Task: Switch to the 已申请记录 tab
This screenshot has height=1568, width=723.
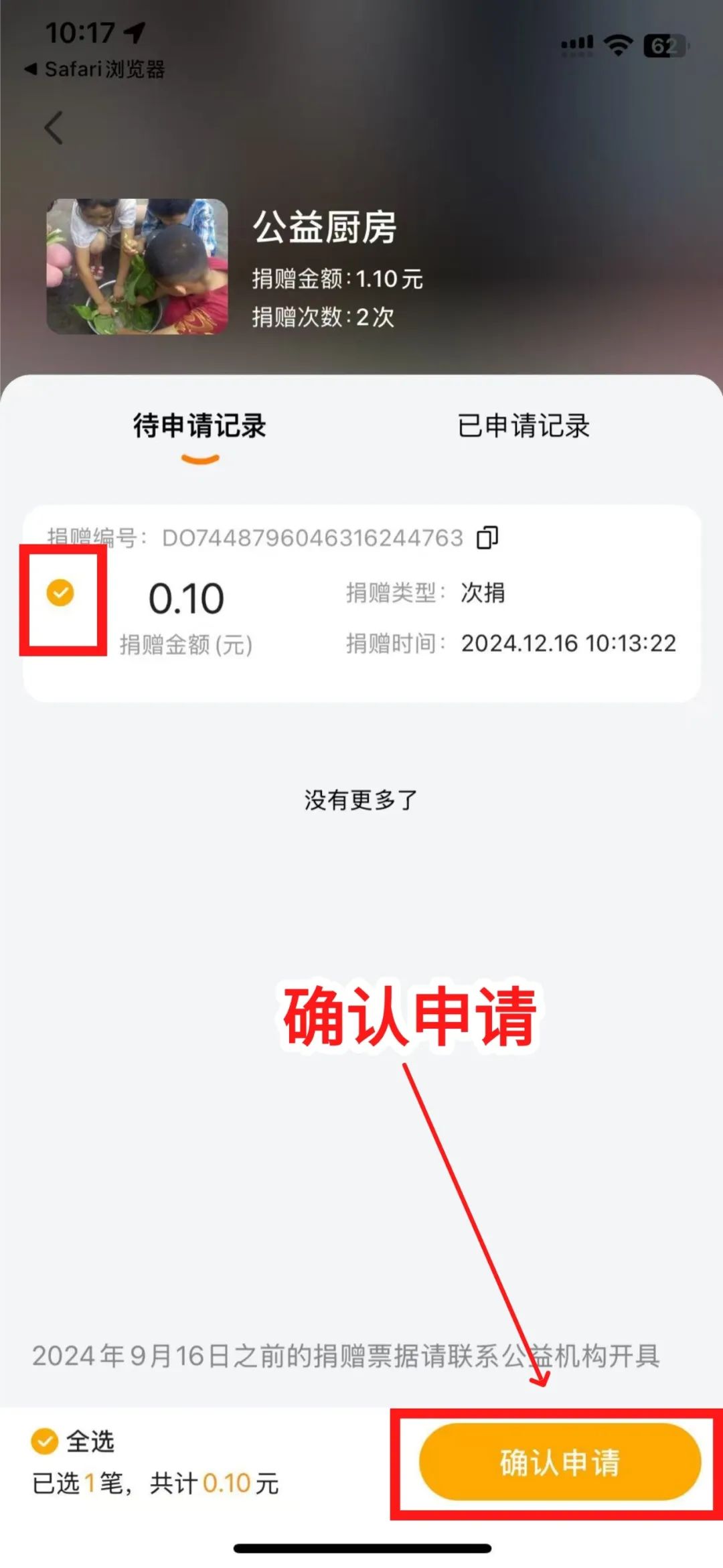Action: coord(524,426)
